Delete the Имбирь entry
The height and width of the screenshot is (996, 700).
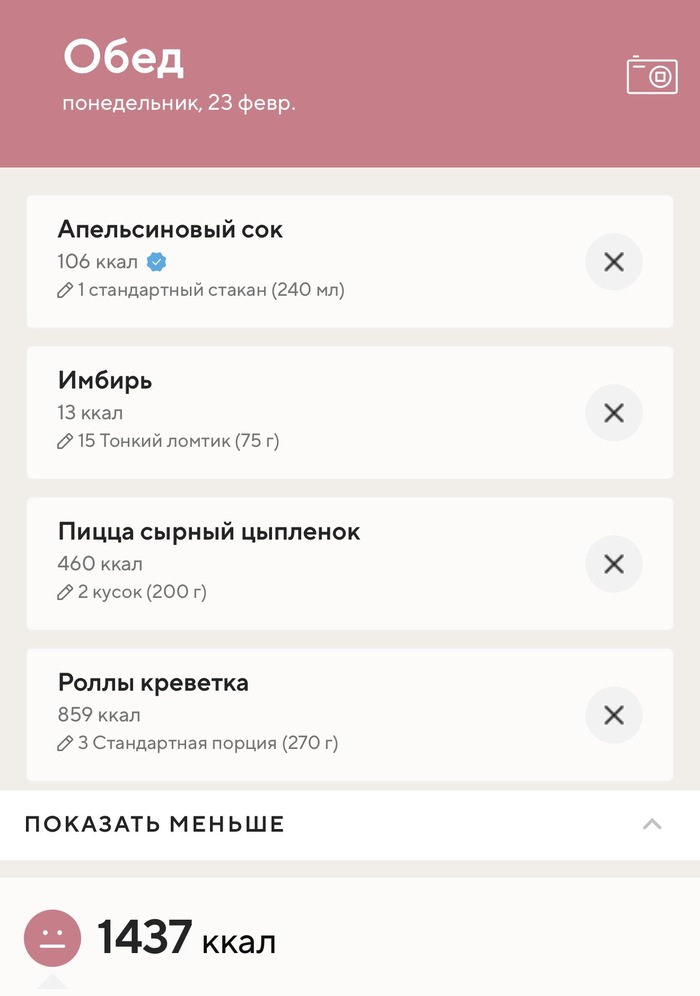[x=613, y=413]
